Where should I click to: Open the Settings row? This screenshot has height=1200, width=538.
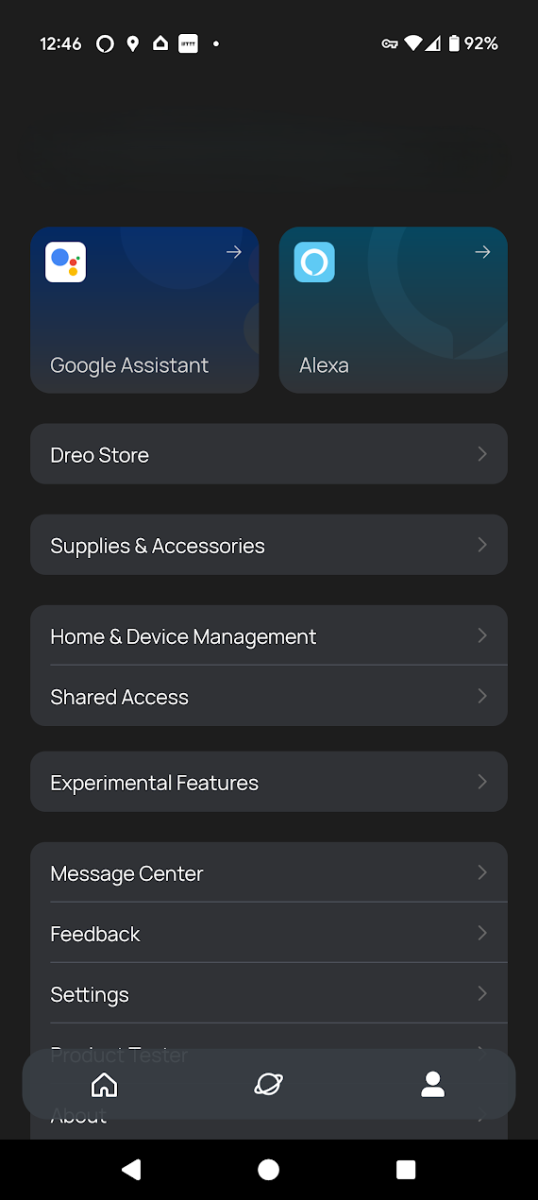point(269,994)
